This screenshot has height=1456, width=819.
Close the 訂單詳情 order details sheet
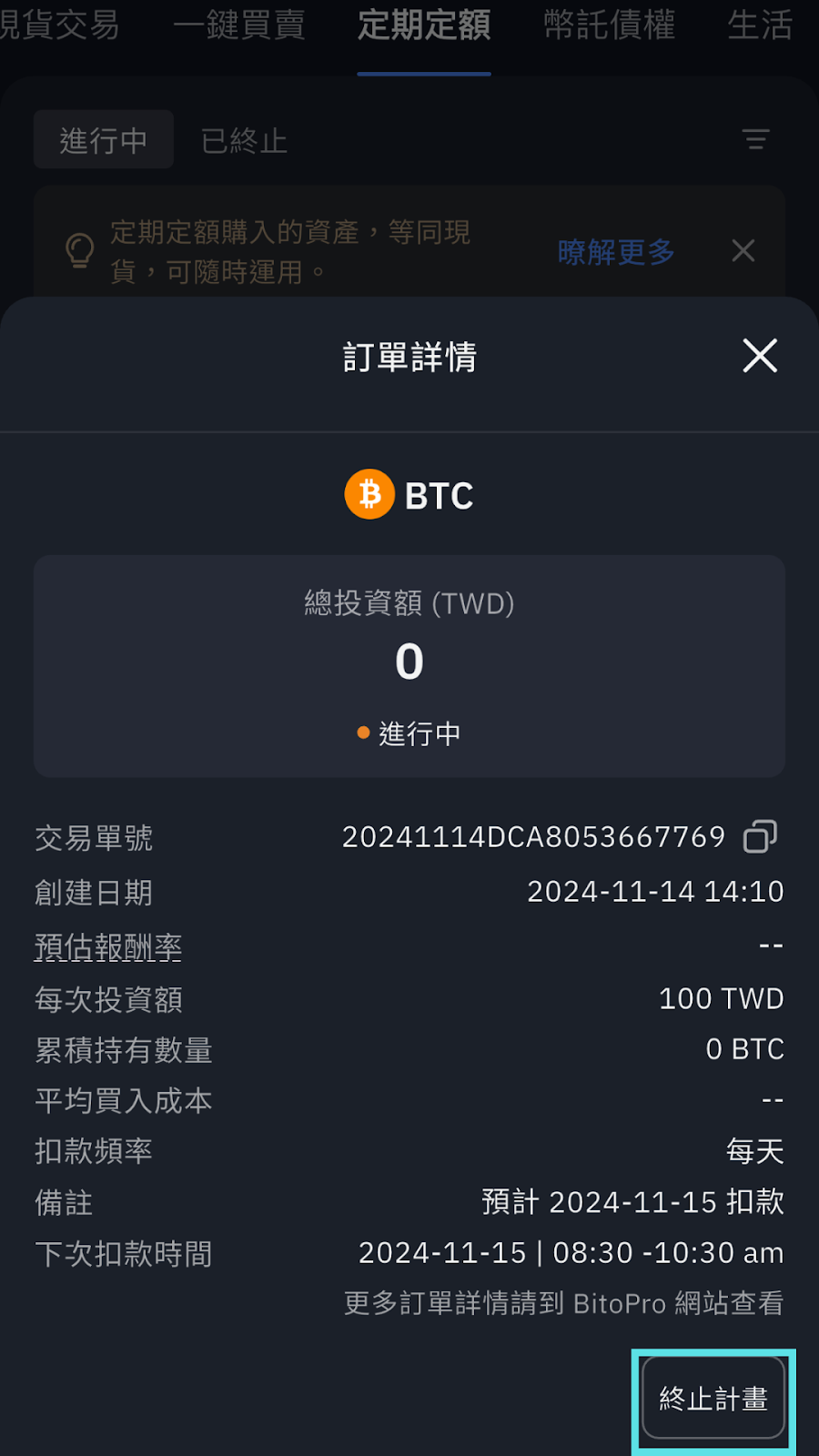click(760, 356)
